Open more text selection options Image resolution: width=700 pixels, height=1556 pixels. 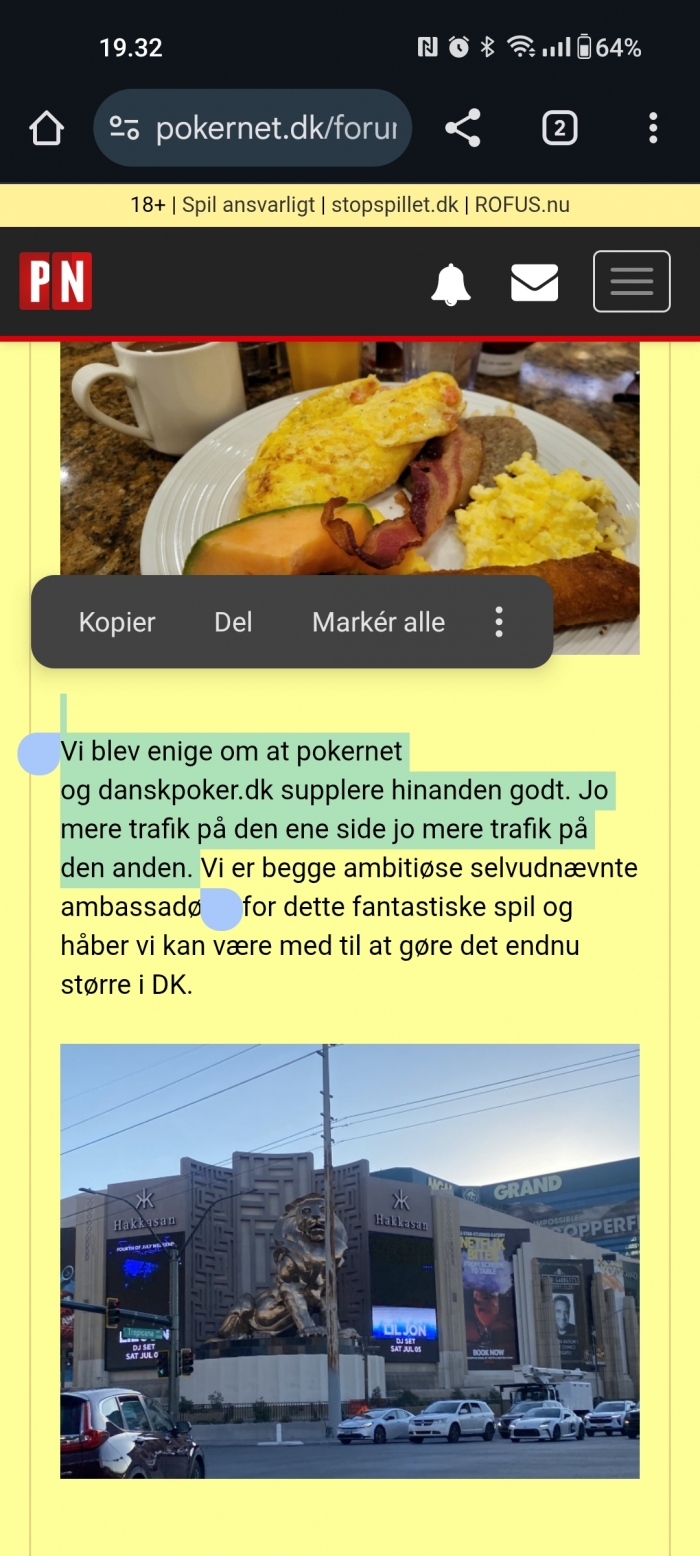pos(499,622)
